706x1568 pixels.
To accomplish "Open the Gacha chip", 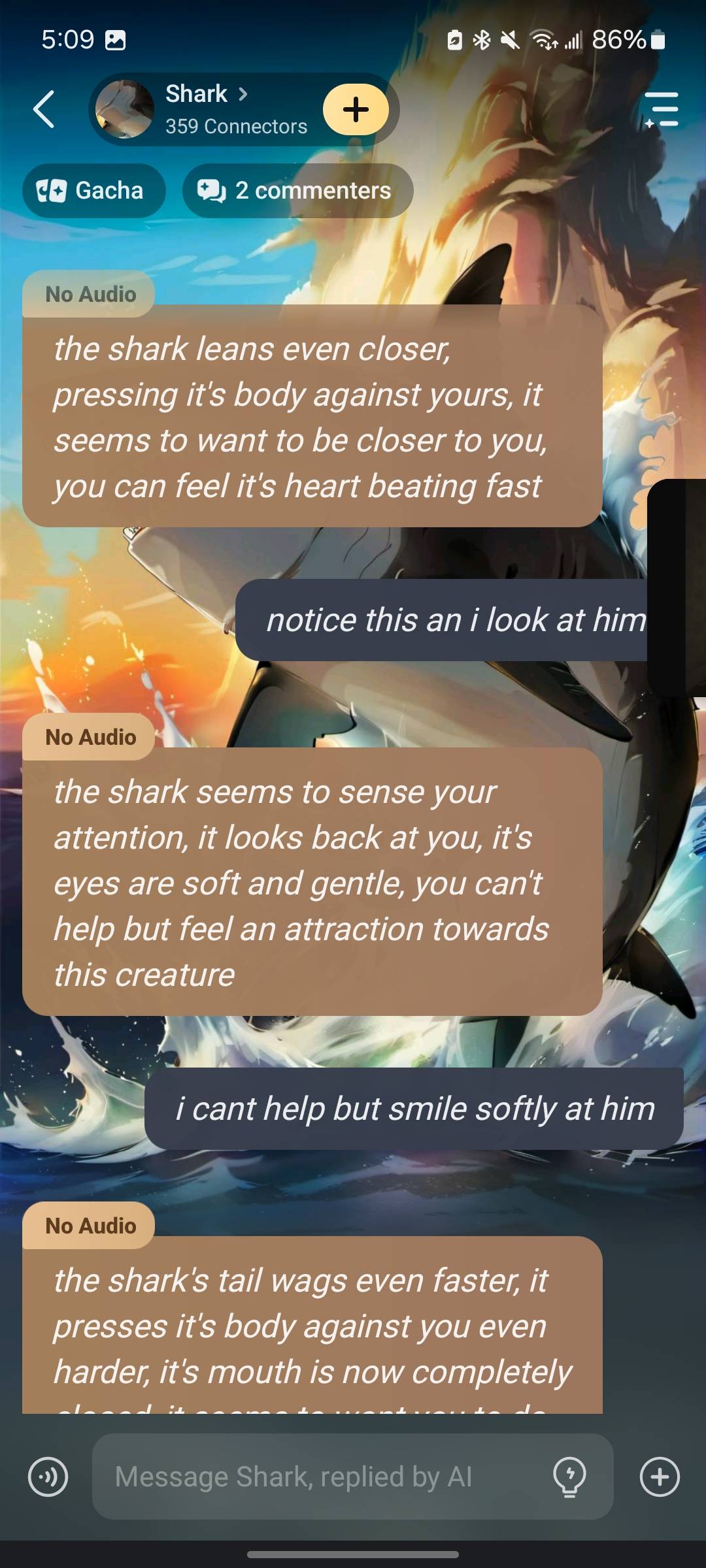I will click(93, 191).
